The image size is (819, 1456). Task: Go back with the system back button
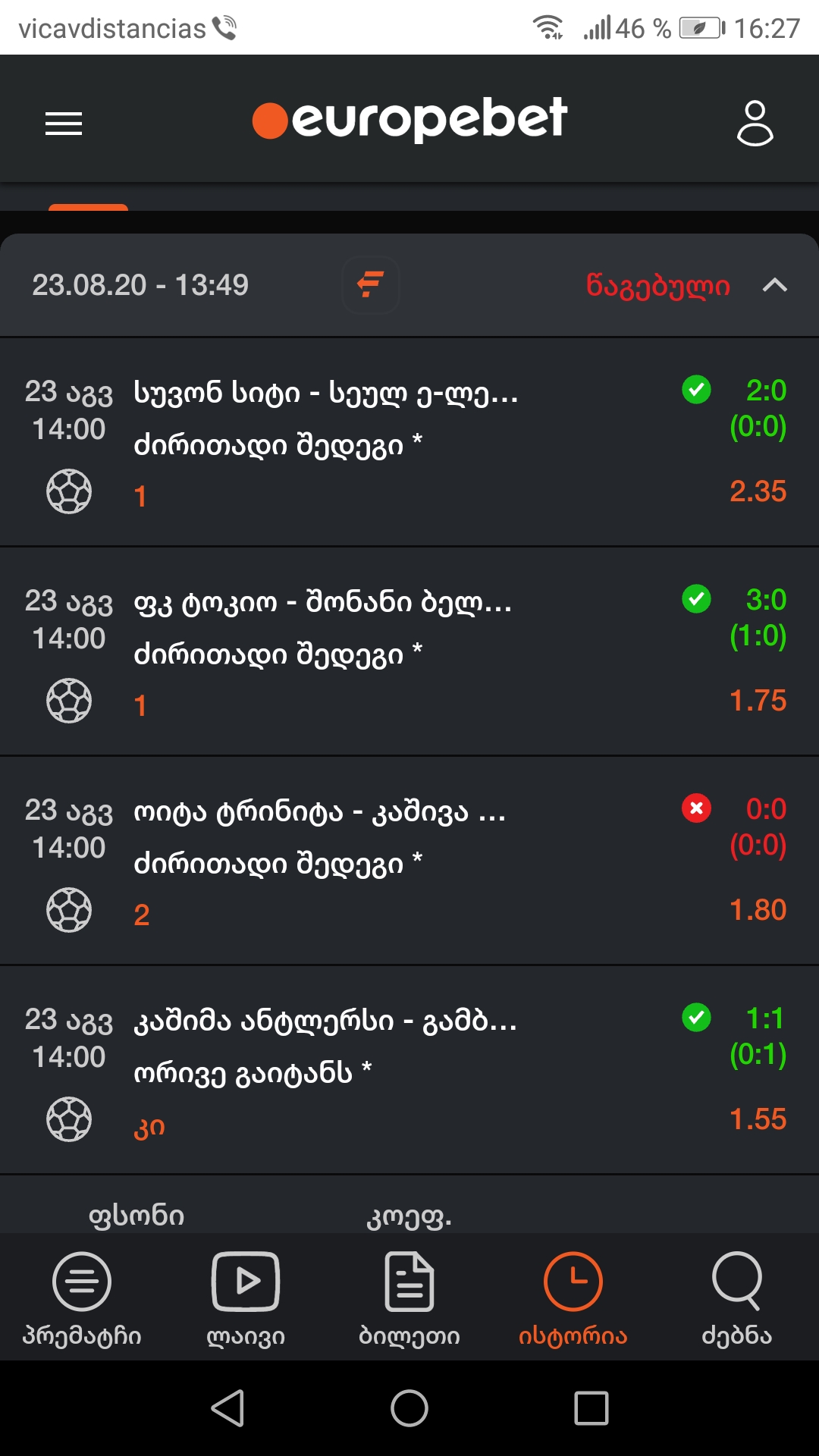click(227, 1408)
